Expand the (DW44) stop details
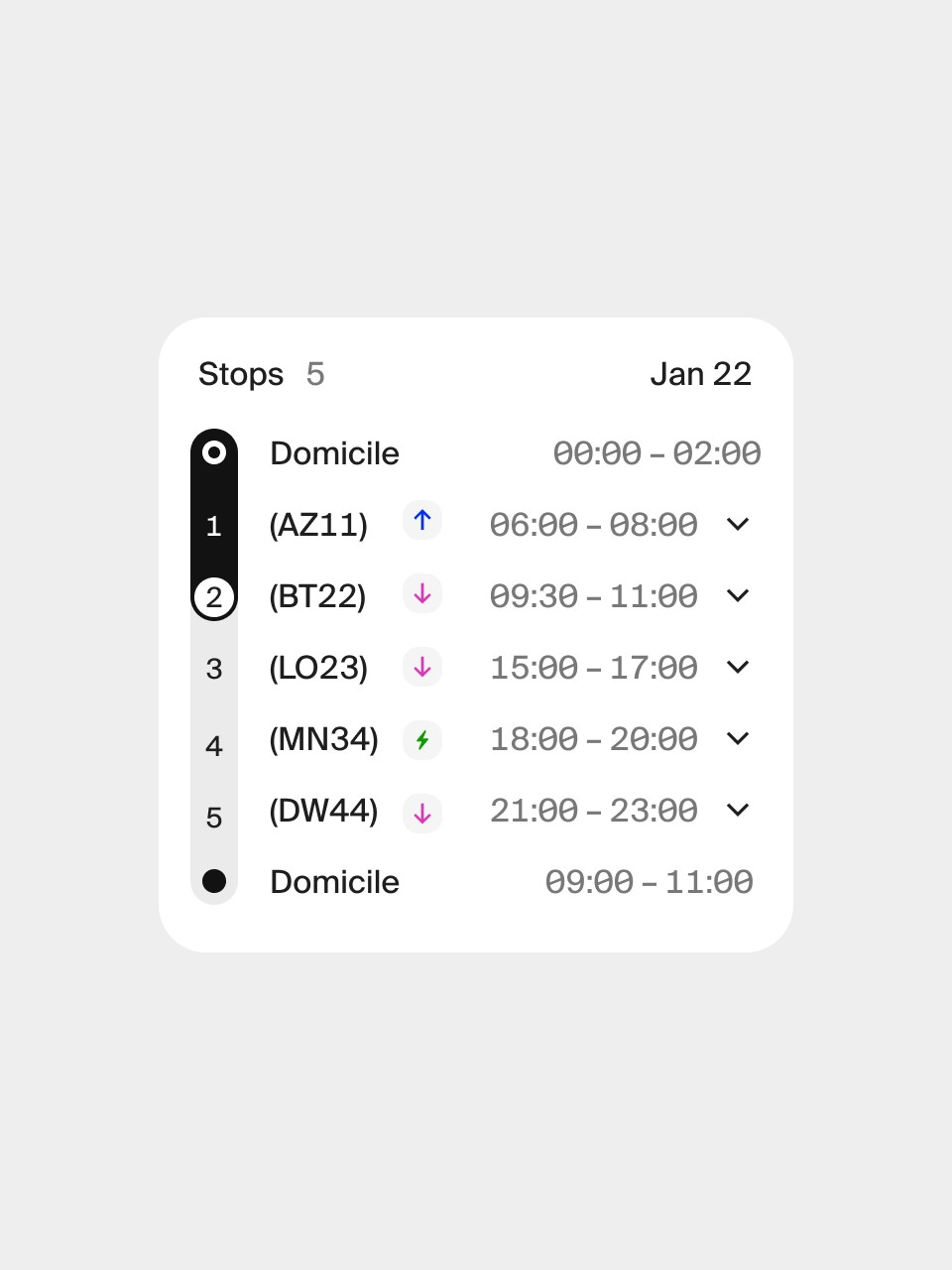The image size is (952, 1270). [x=737, y=810]
